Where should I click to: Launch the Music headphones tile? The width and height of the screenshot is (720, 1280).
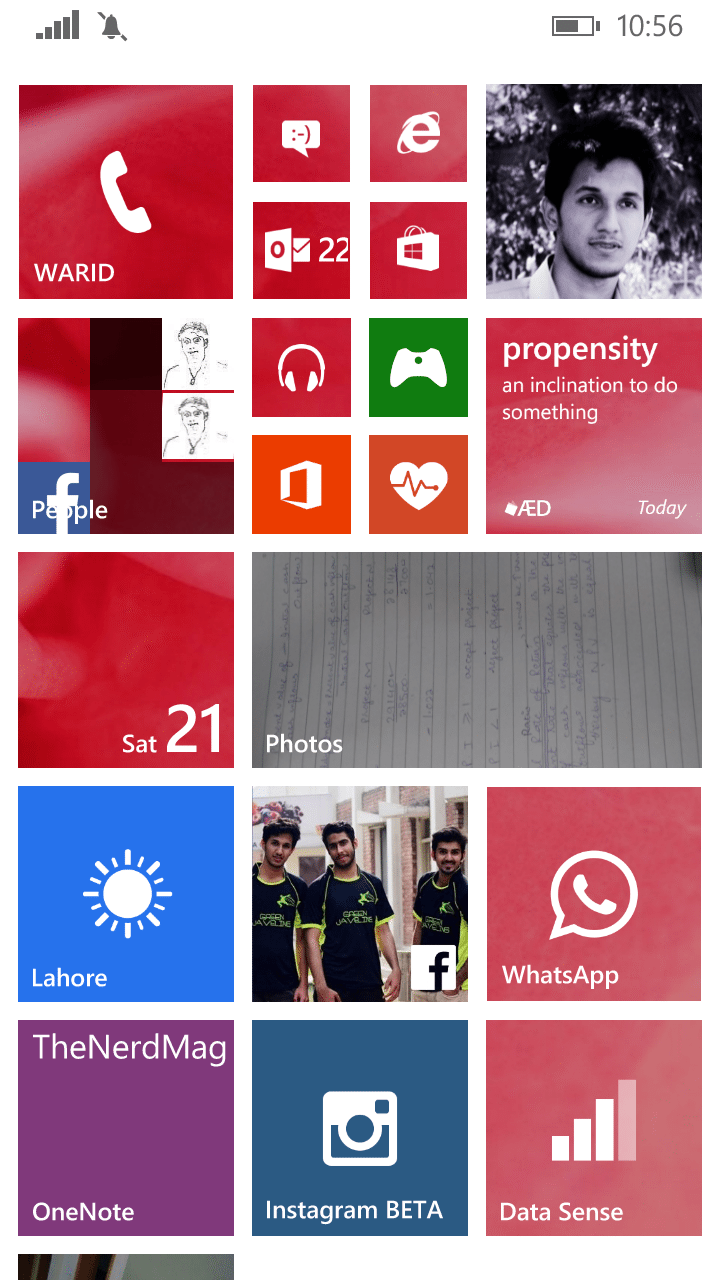[x=301, y=368]
